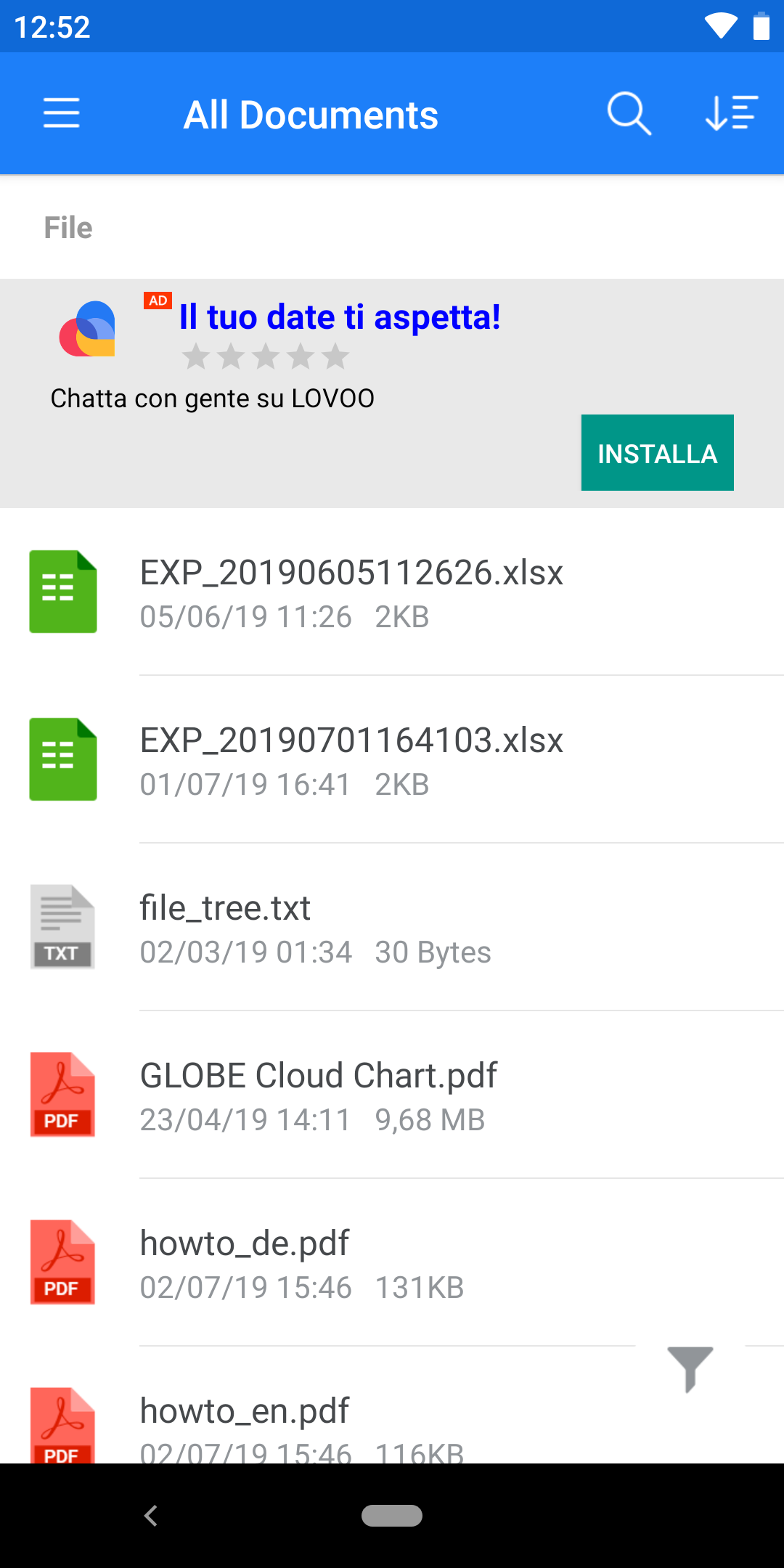Open EXP_20190701164103.xlsx
784x1568 pixels.
pyautogui.click(x=392, y=760)
